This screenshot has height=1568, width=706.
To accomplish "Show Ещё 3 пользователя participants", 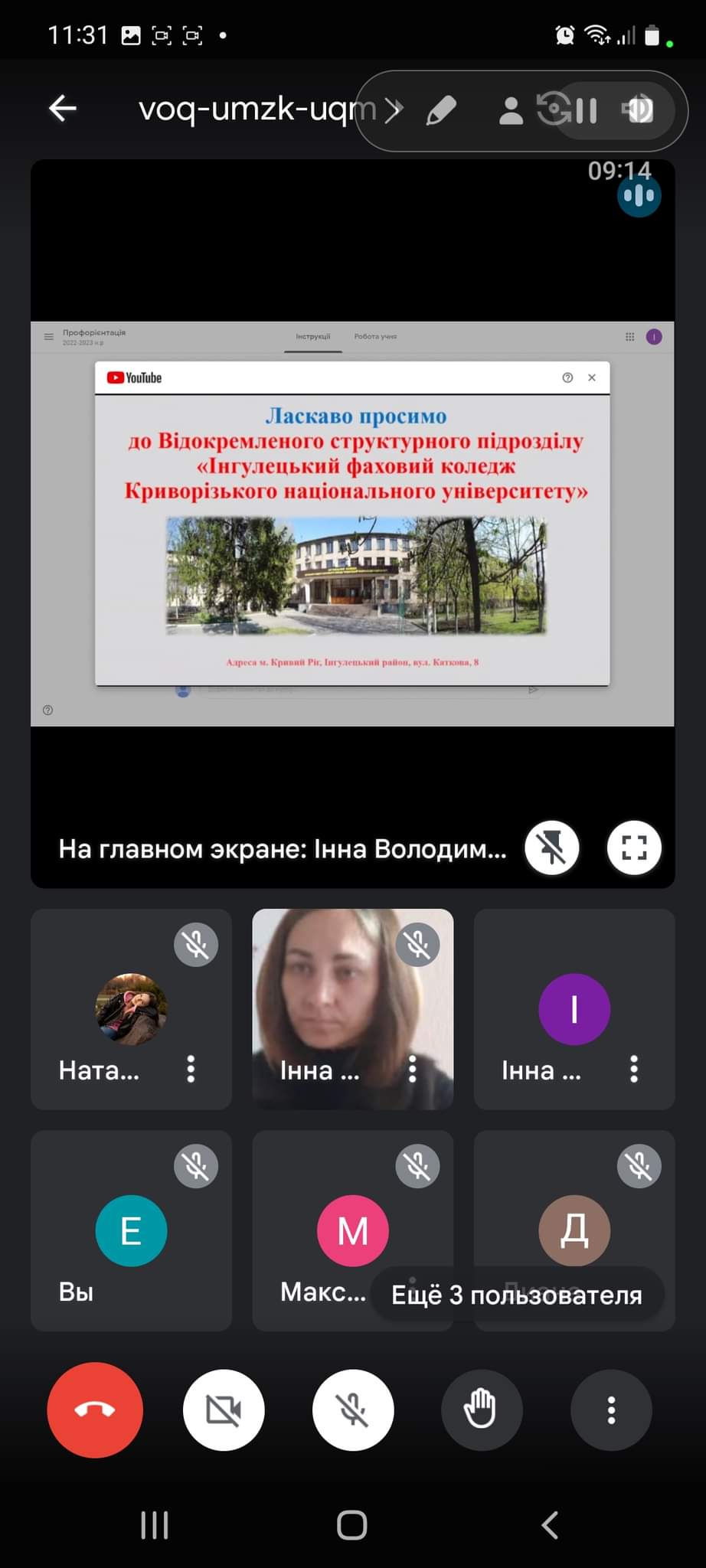I will (x=517, y=1295).
